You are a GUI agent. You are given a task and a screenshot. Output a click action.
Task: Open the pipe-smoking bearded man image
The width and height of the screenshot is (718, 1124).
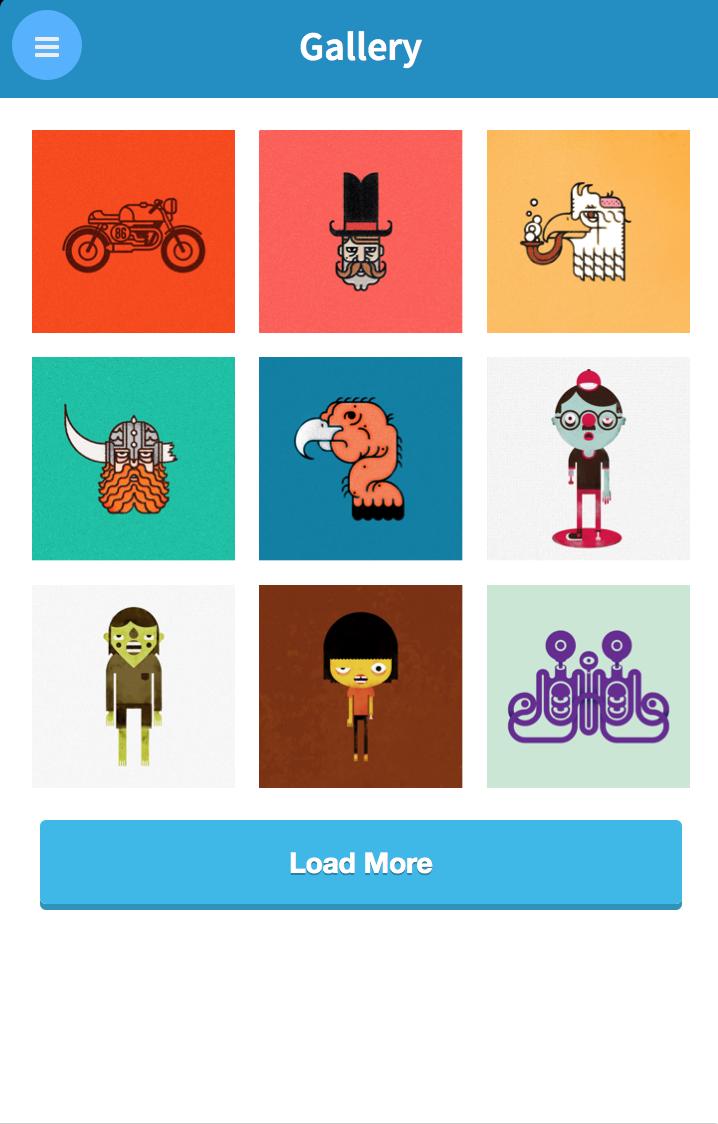tap(588, 231)
